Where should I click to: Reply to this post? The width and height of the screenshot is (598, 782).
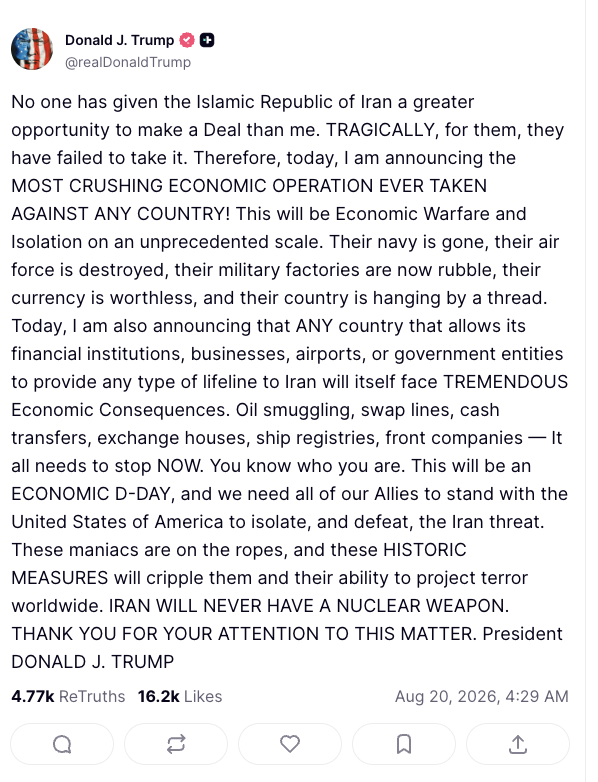pyautogui.click(x=62, y=744)
